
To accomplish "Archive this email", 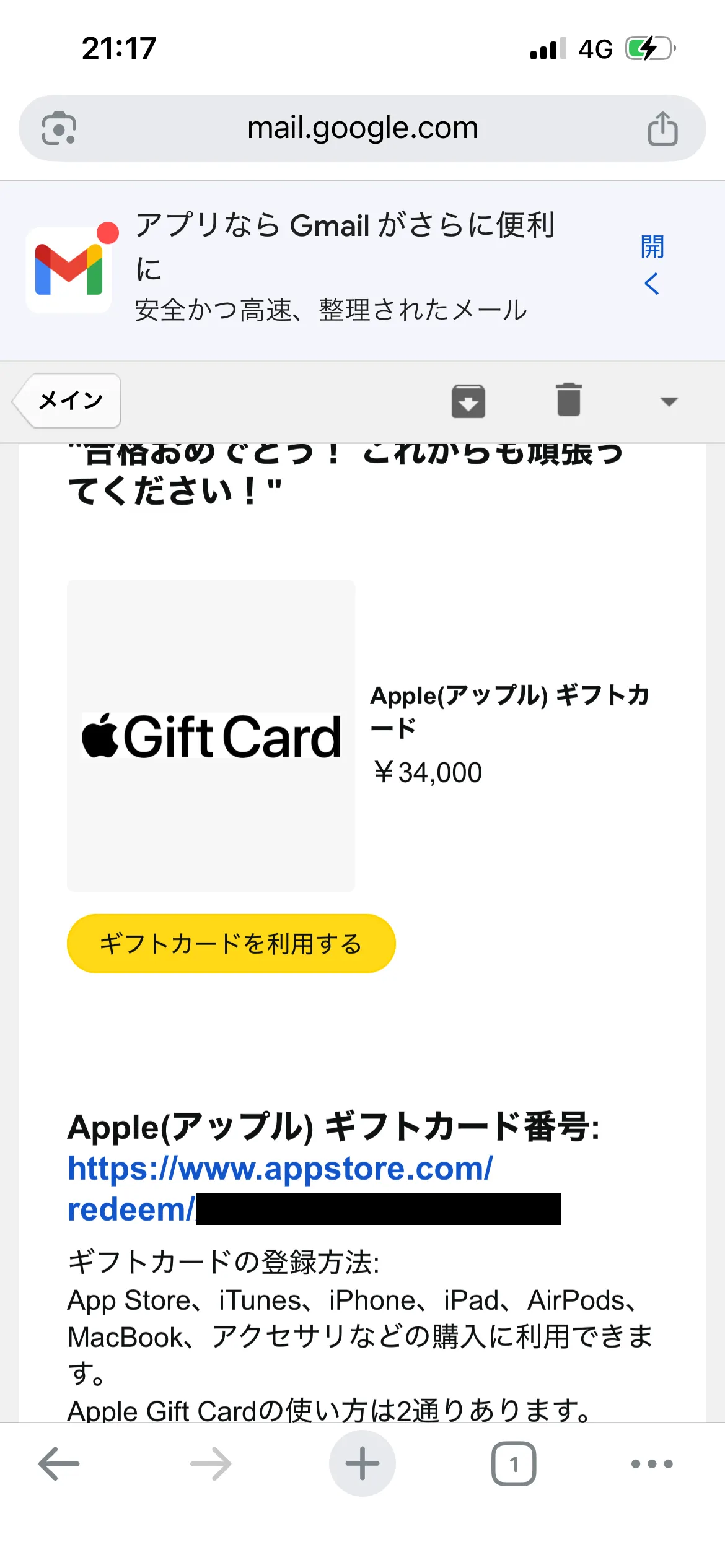I will [x=468, y=401].
